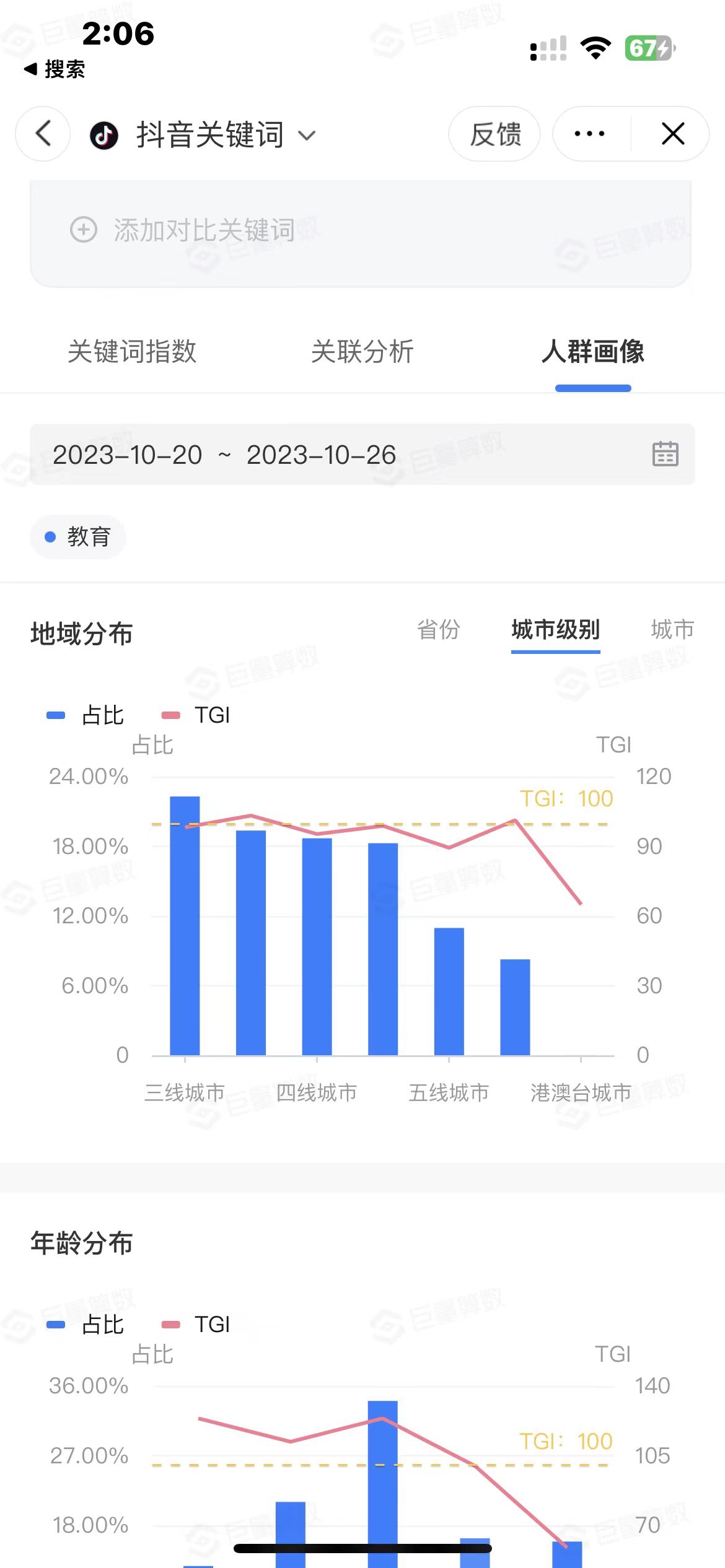Switch to the 关键词指数 tab
This screenshot has width=725, height=1568.
132,352
